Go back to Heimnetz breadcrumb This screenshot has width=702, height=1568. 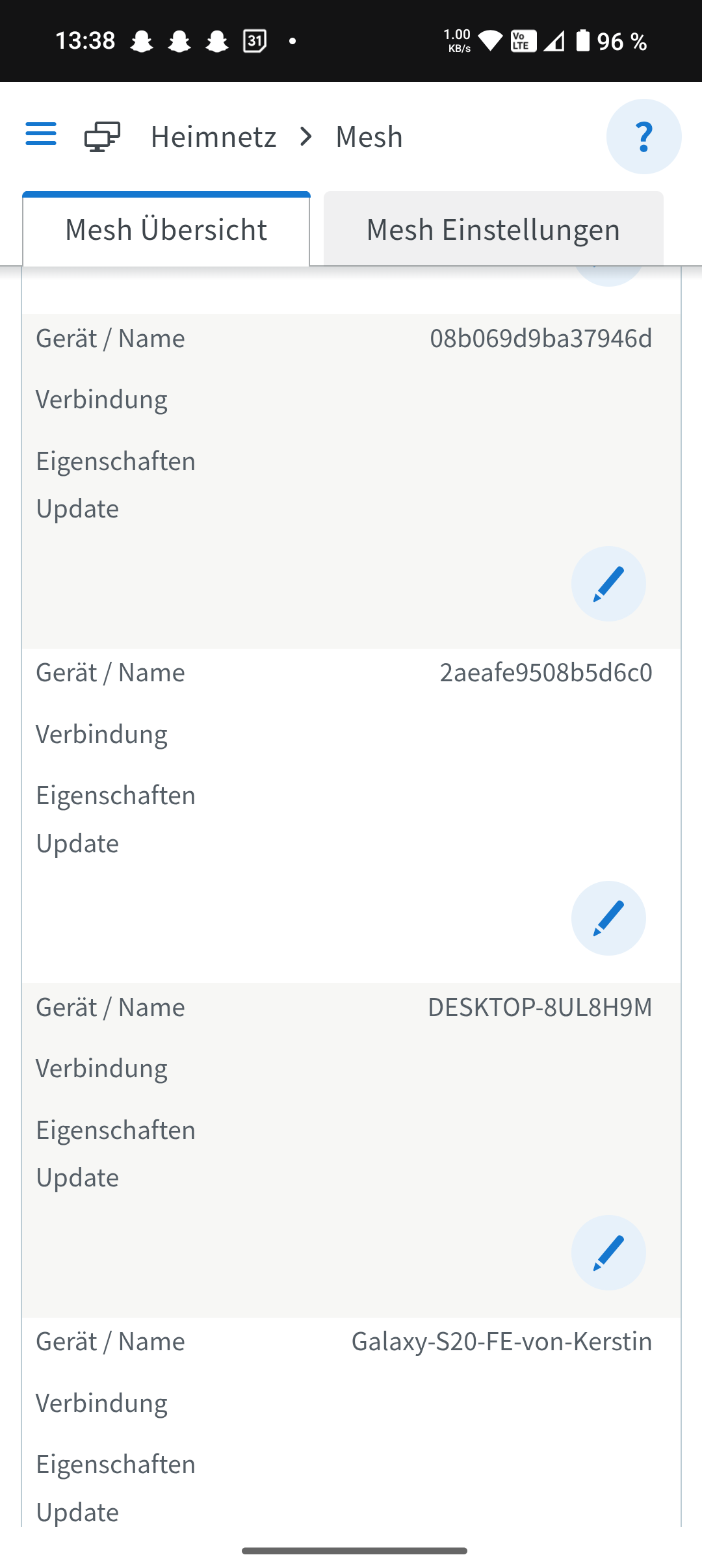[213, 137]
